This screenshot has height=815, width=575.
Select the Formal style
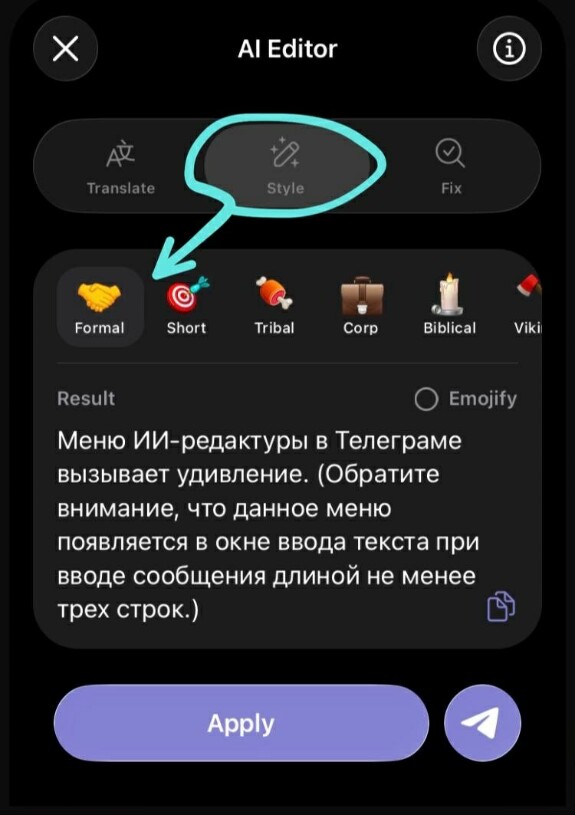(99, 307)
